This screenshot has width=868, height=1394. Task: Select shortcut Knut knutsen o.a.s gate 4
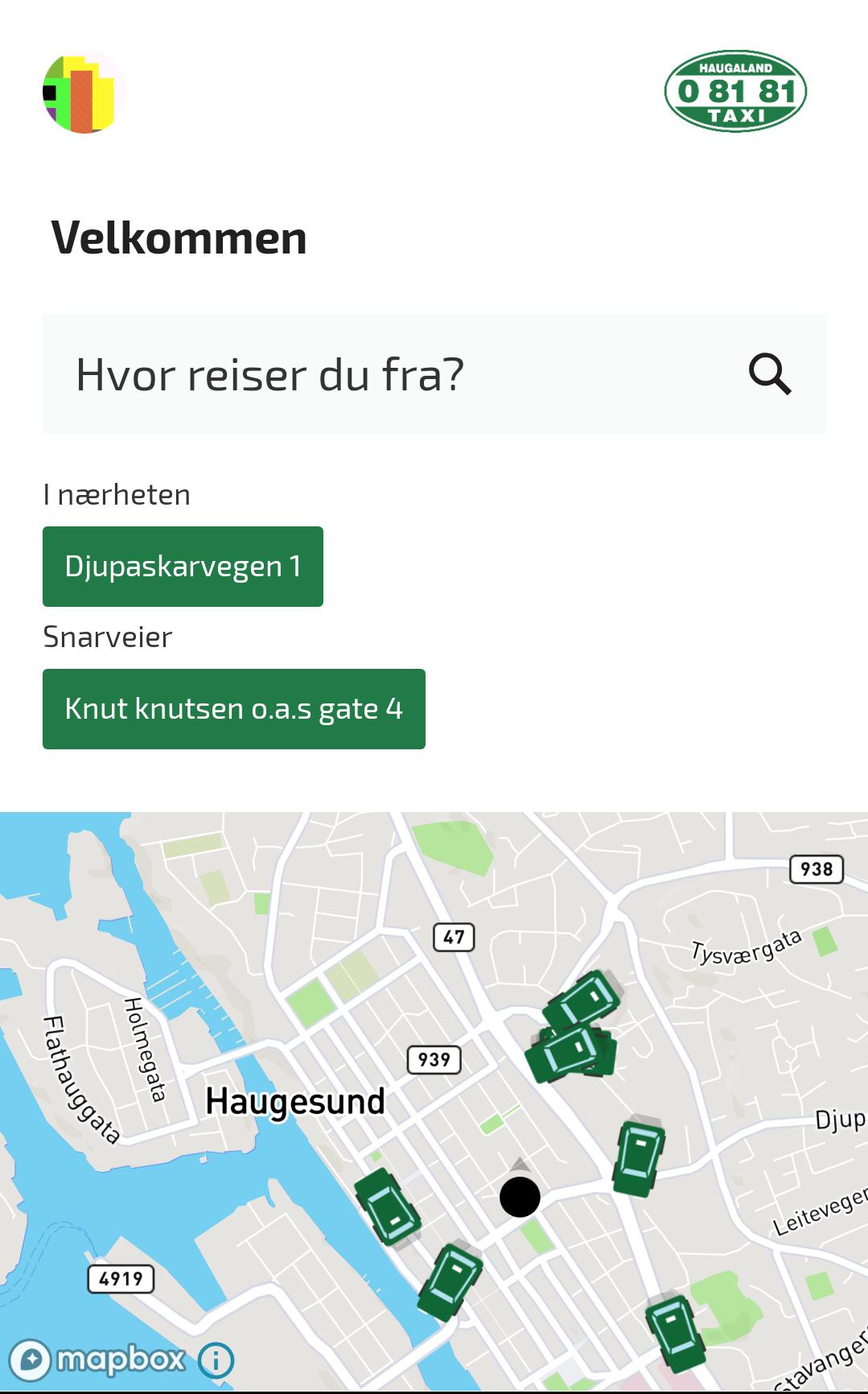coord(234,708)
